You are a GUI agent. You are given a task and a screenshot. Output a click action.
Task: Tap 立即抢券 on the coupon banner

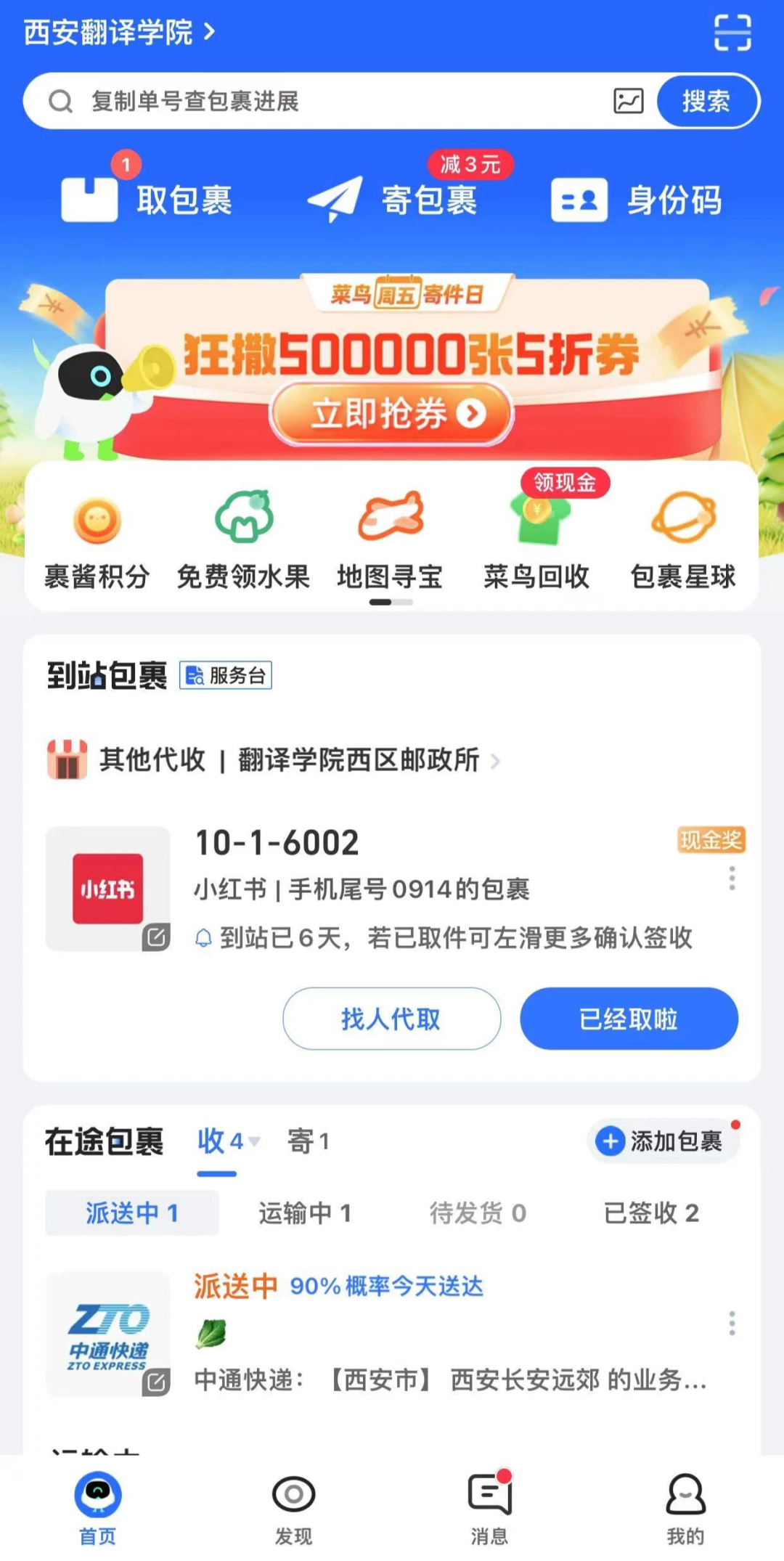[391, 414]
